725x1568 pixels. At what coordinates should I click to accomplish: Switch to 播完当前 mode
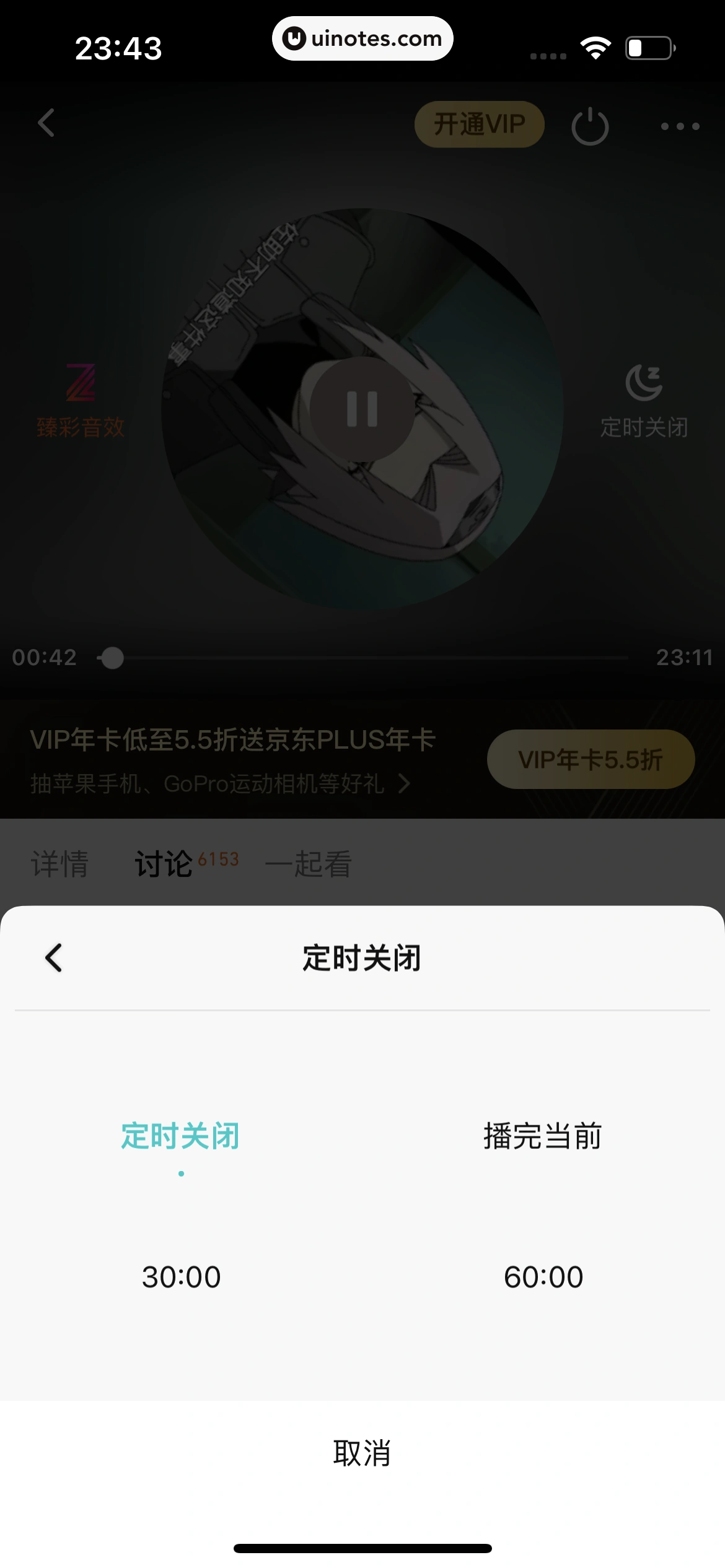pos(542,1136)
